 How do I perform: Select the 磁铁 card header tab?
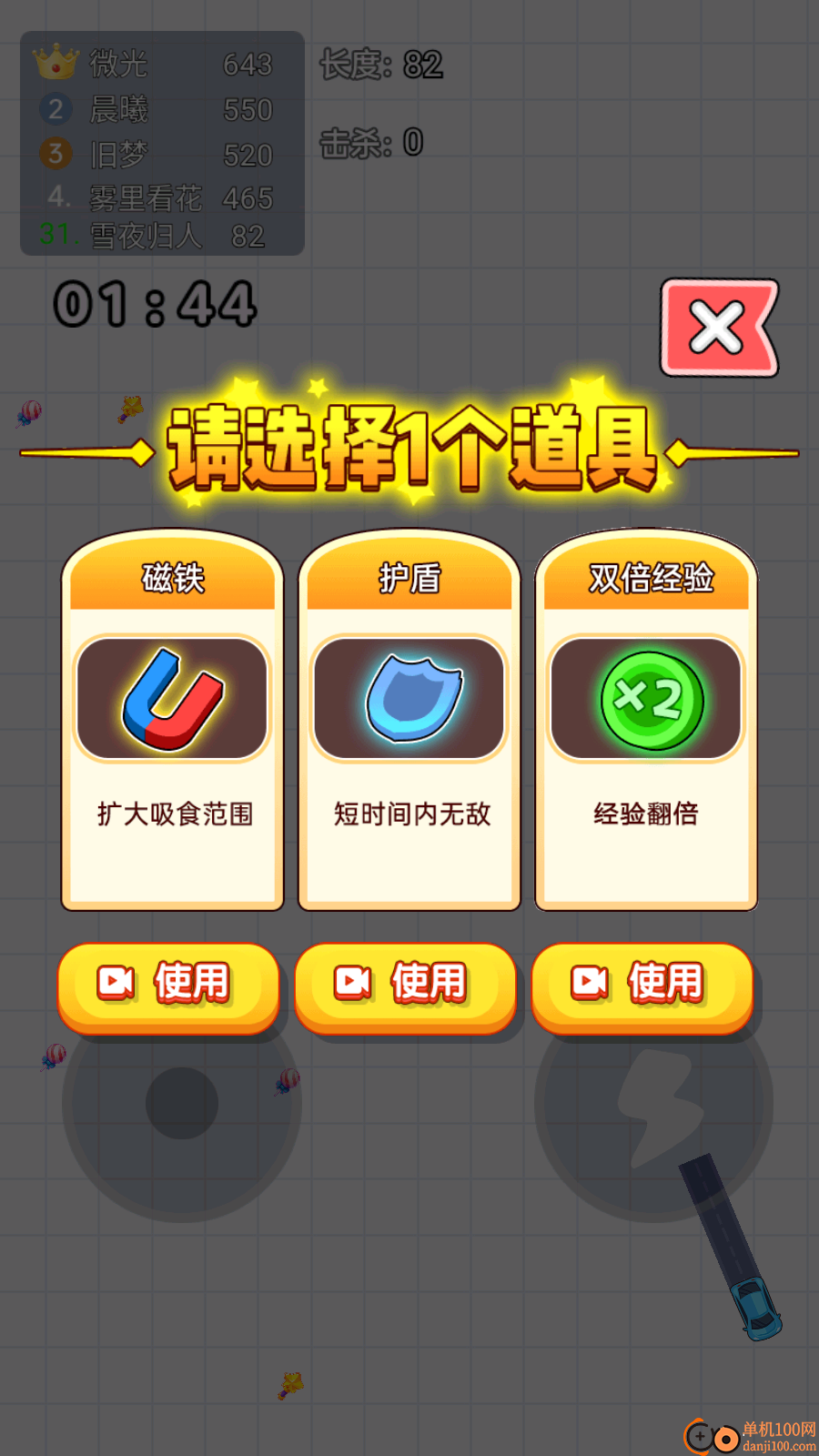pyautogui.click(x=171, y=578)
